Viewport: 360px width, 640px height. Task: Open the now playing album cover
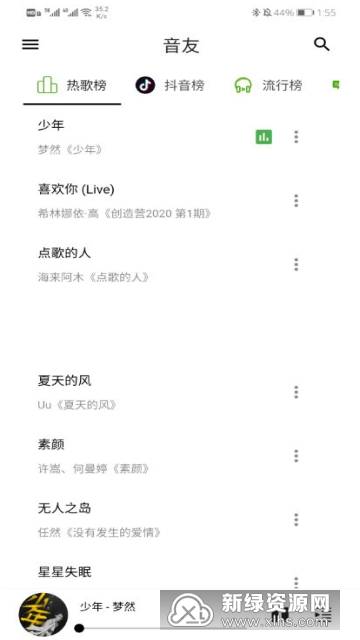pos(43,615)
